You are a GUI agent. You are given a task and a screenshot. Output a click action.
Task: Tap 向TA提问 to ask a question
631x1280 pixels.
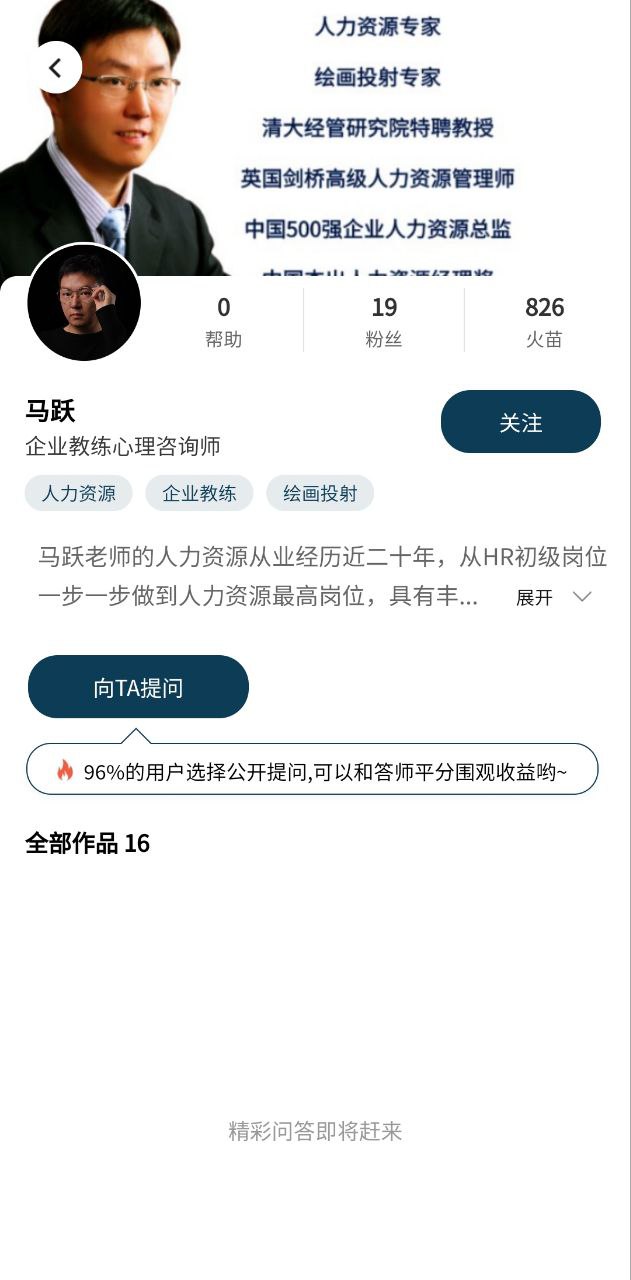tap(138, 687)
